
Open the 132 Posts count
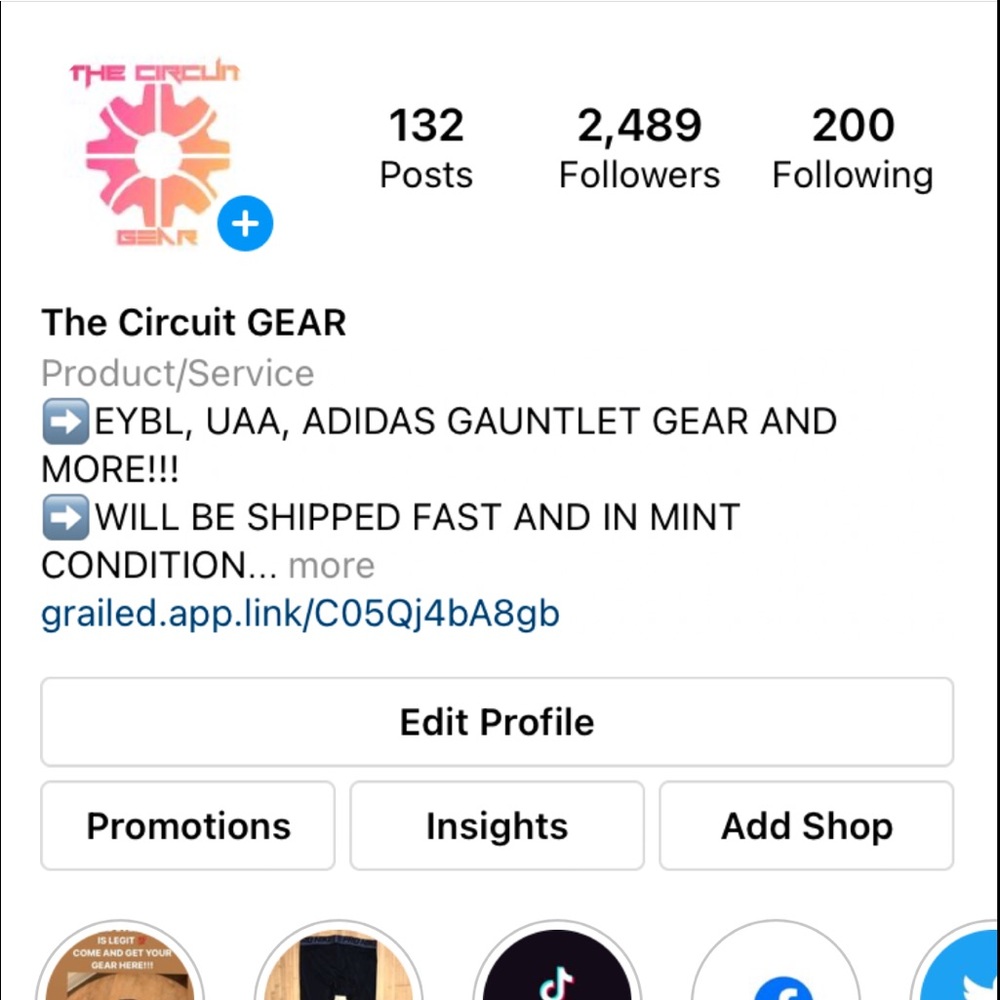(x=426, y=148)
